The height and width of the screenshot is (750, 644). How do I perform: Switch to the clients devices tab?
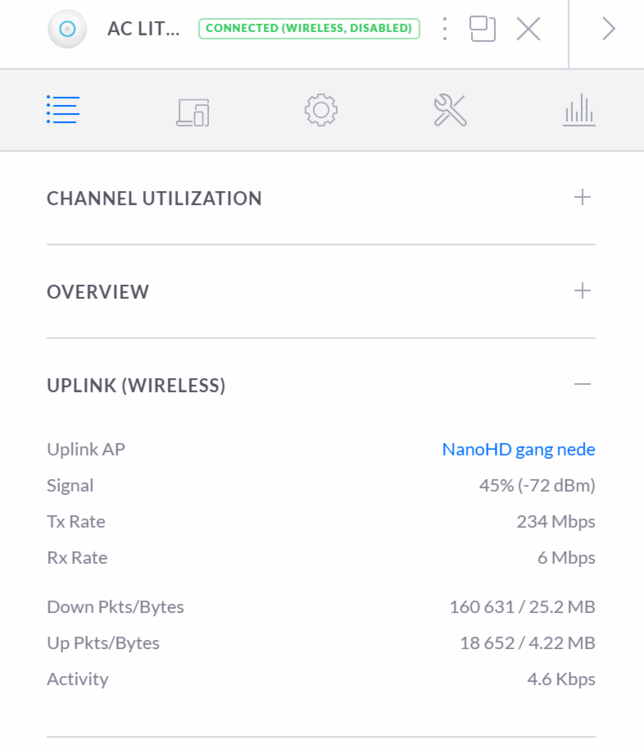click(x=192, y=111)
